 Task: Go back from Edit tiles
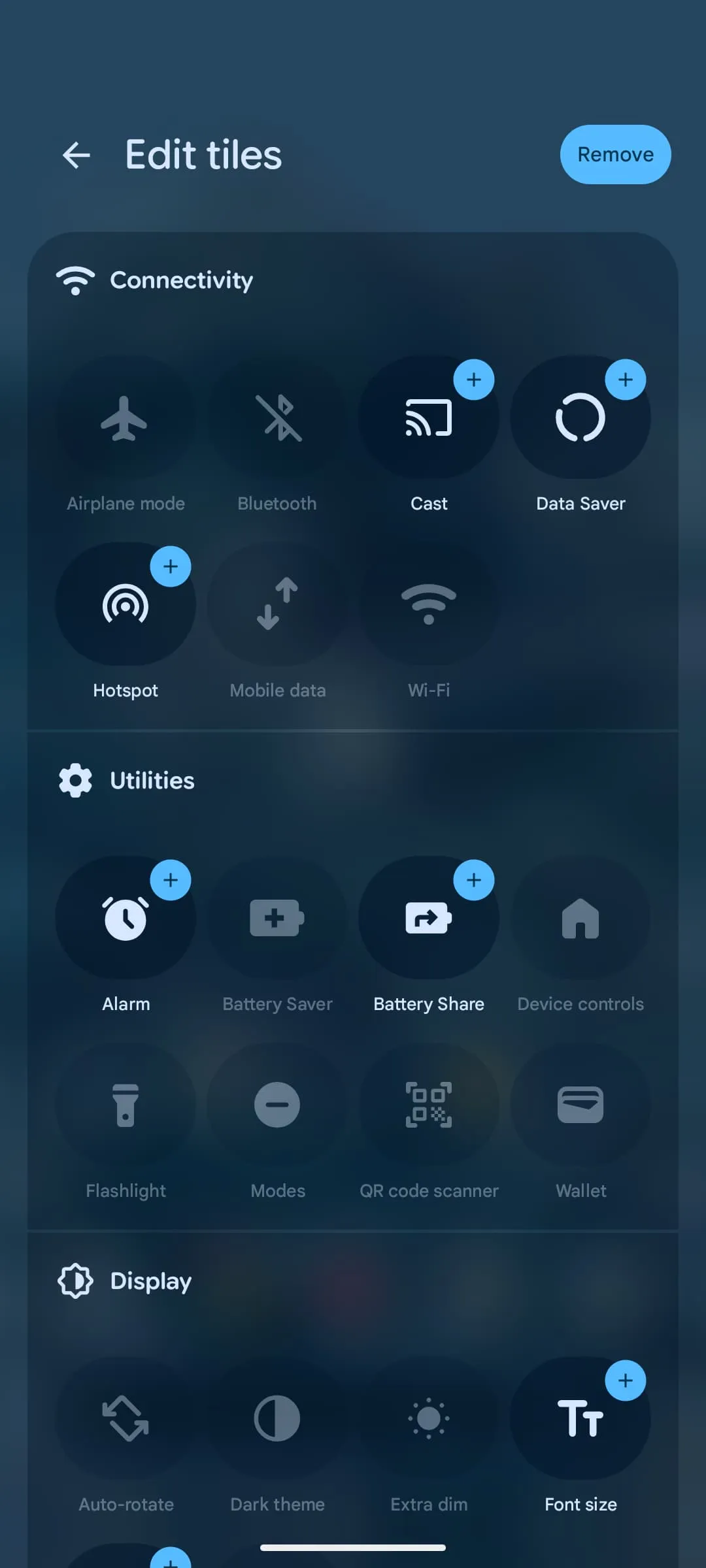tap(76, 155)
